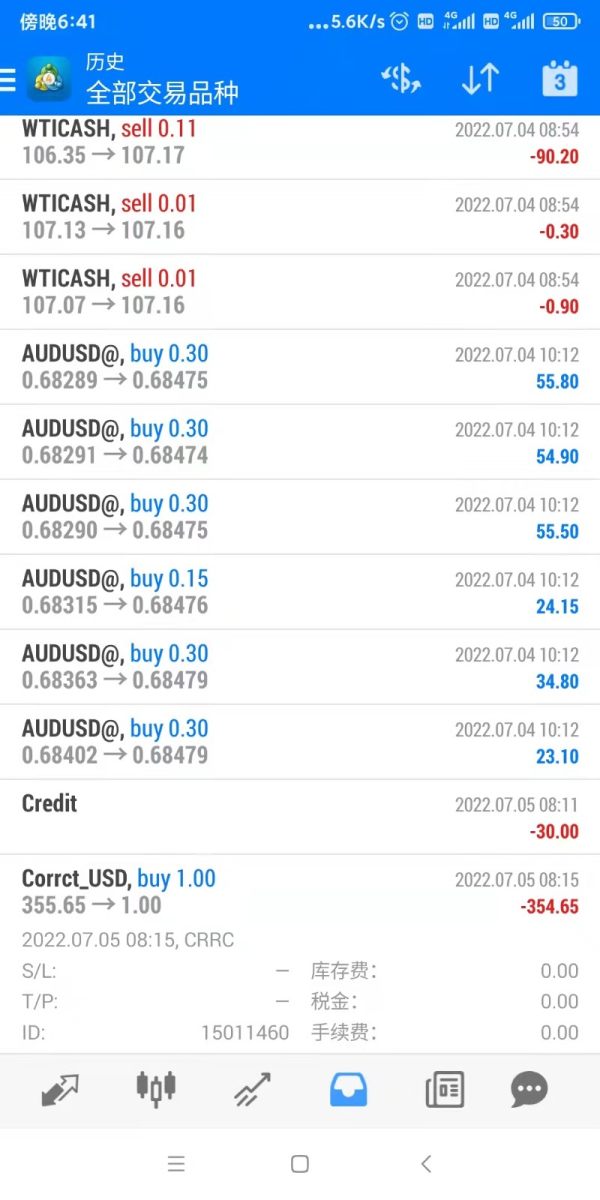Expand the AUDUSD trade with 55.80 profit
600x1200 pixels.
pyautogui.click(x=300, y=367)
